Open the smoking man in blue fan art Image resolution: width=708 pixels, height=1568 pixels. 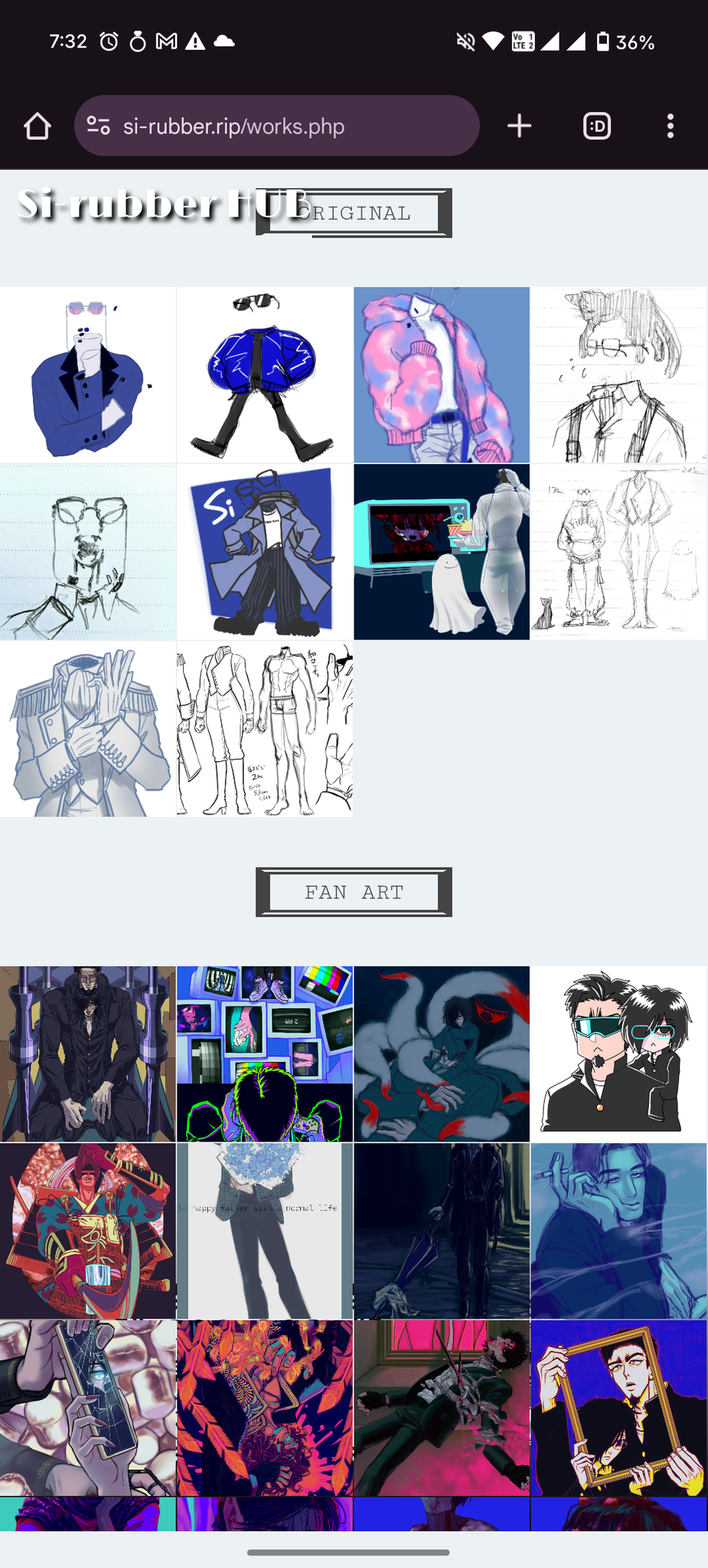pos(618,1230)
